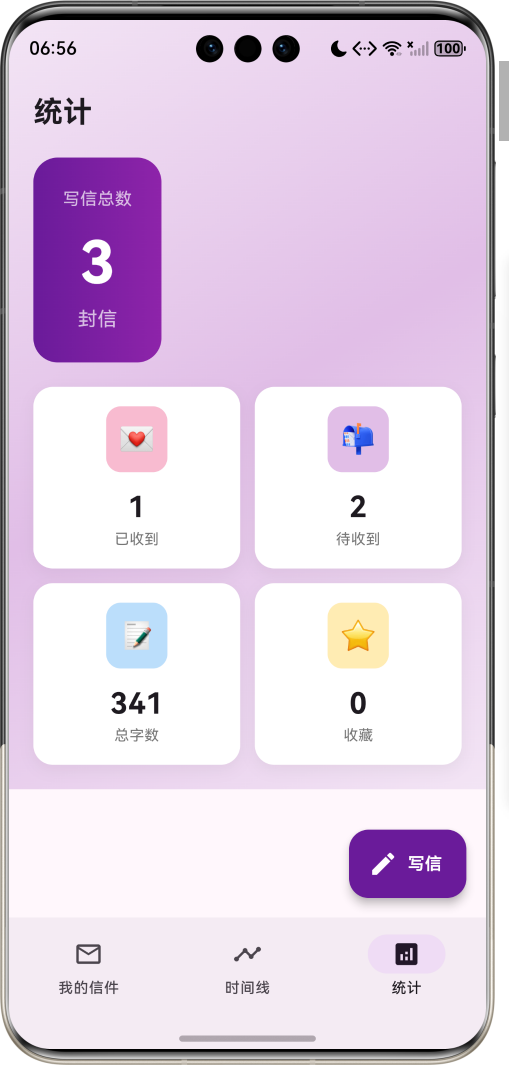This screenshot has width=509, height=1065.
Task: Switch to the 我的信件 tab
Action: click(x=88, y=969)
